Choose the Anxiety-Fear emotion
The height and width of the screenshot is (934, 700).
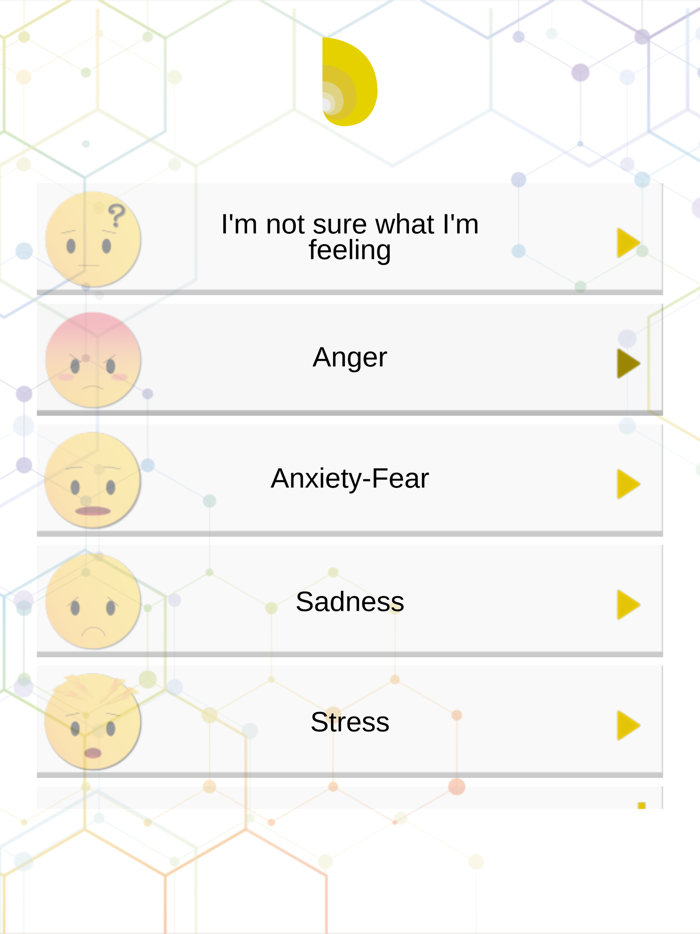coord(349,479)
